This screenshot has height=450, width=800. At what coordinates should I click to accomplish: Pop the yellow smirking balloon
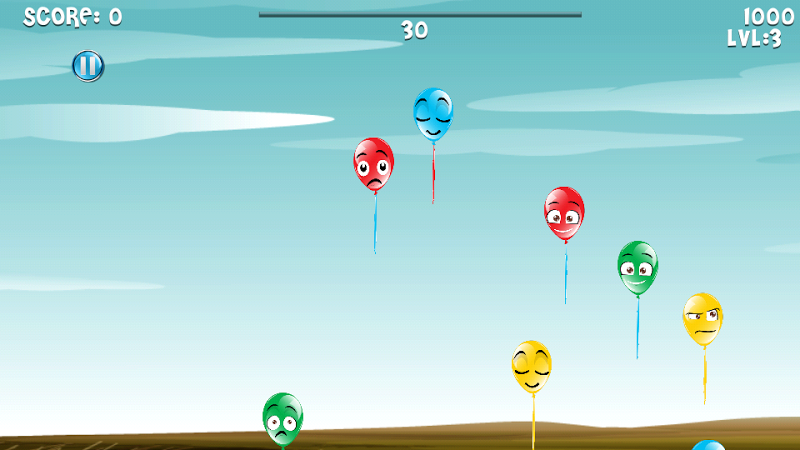703,319
